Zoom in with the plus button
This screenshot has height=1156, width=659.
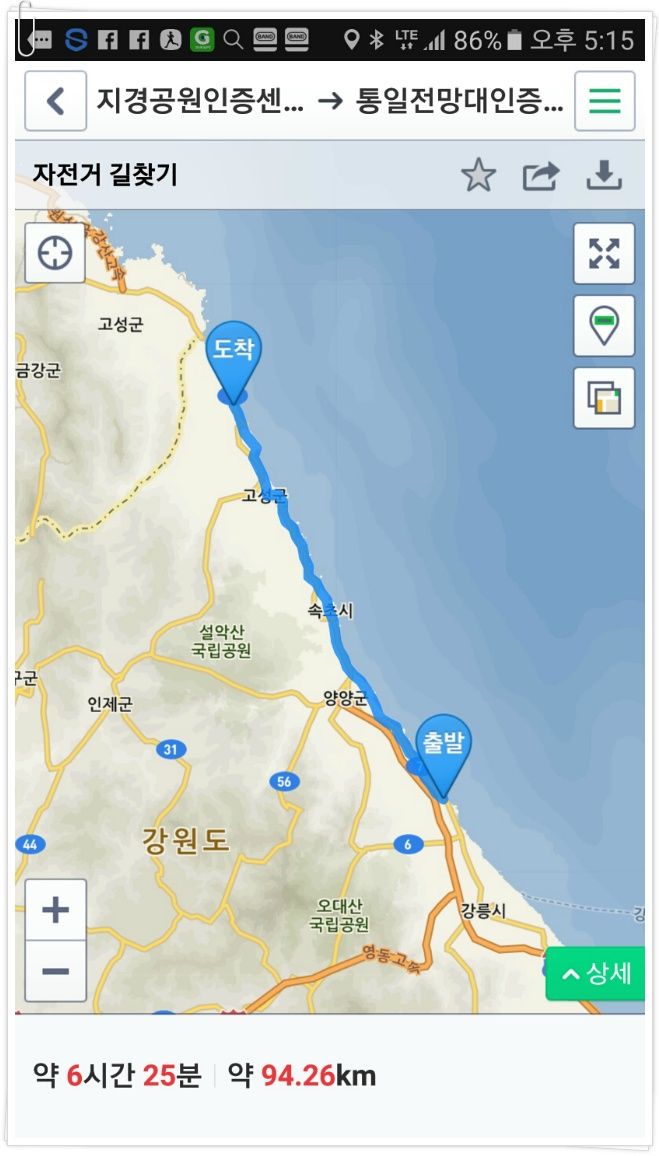(x=55, y=910)
